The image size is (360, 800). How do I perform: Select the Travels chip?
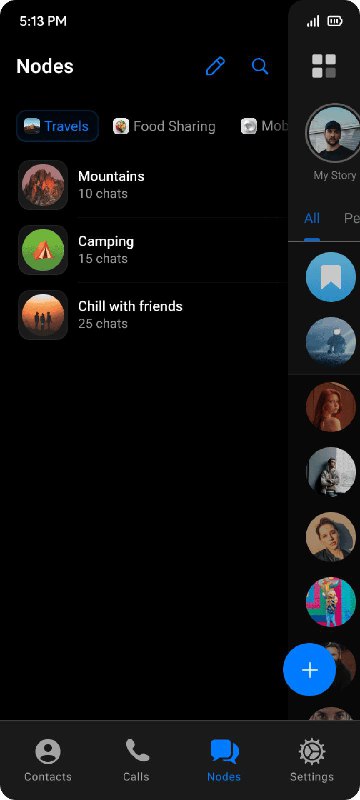[57, 126]
